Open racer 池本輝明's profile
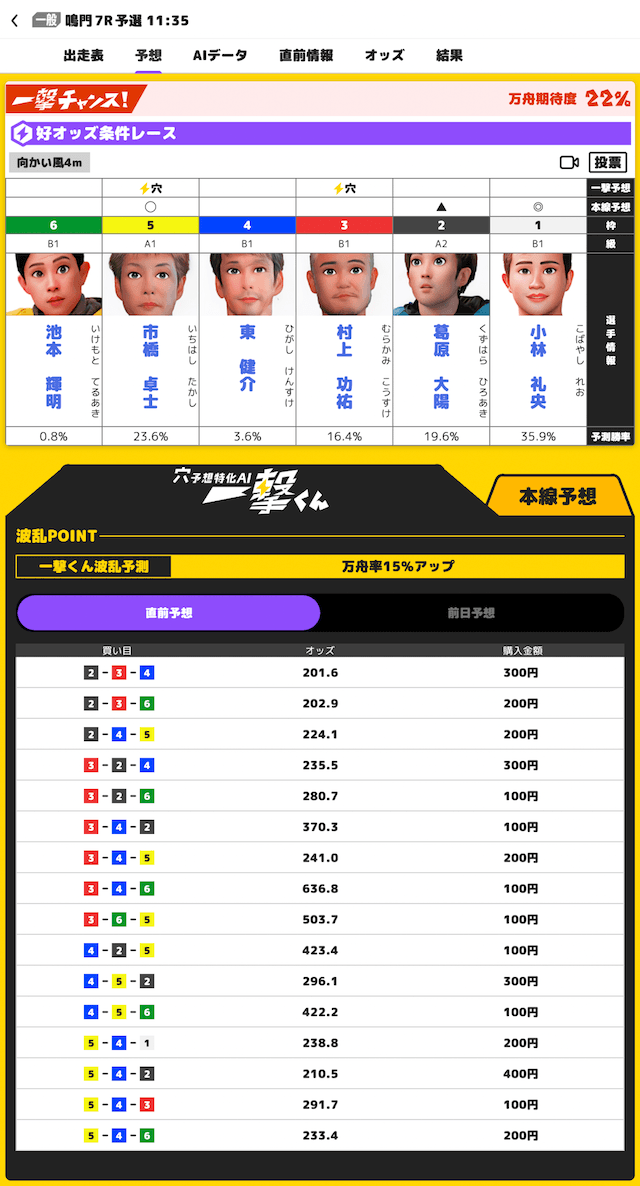Viewport: 640px width, 1186px height. click(54, 340)
